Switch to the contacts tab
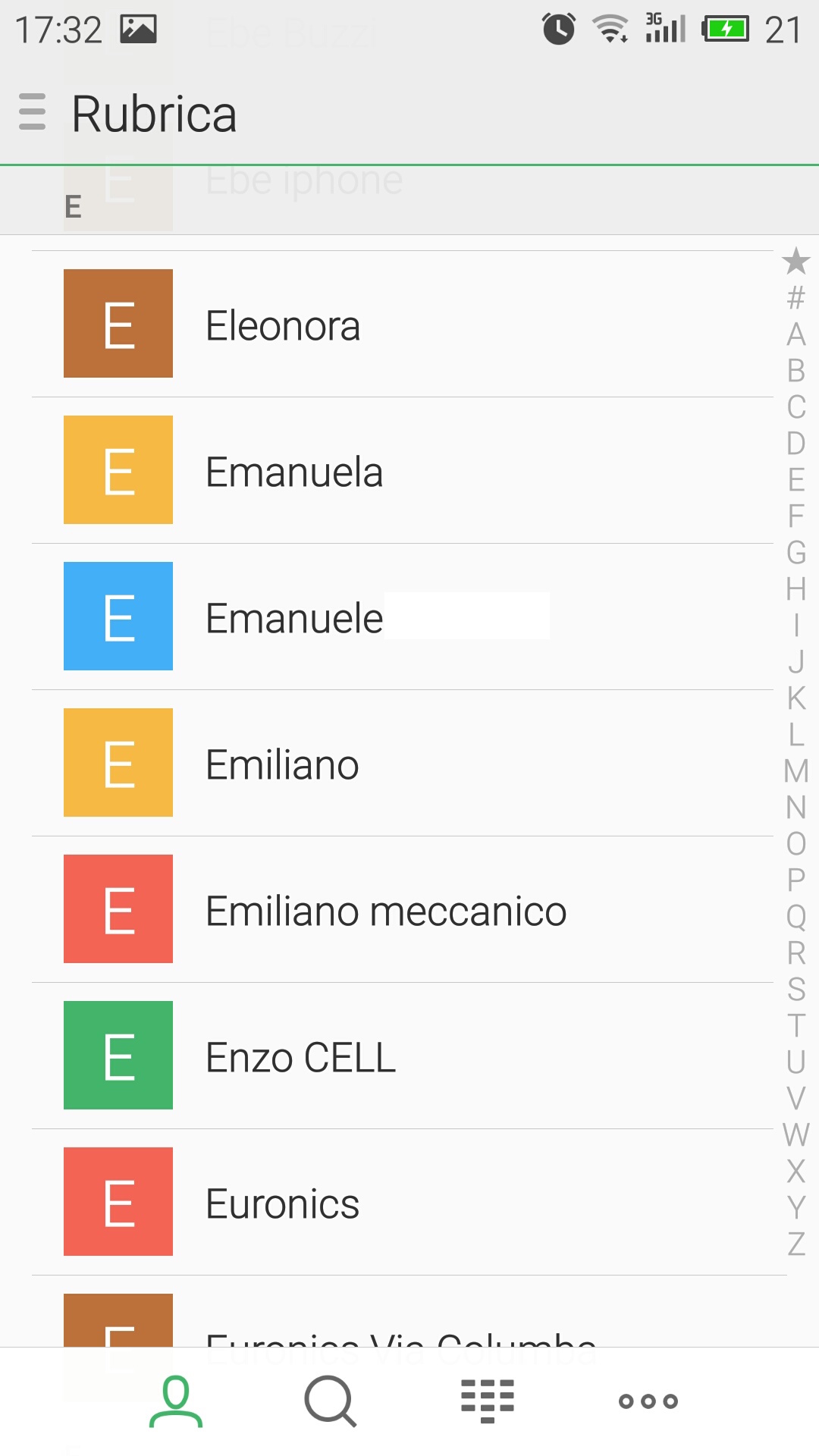Screen dimensions: 819x1456 (176, 1401)
